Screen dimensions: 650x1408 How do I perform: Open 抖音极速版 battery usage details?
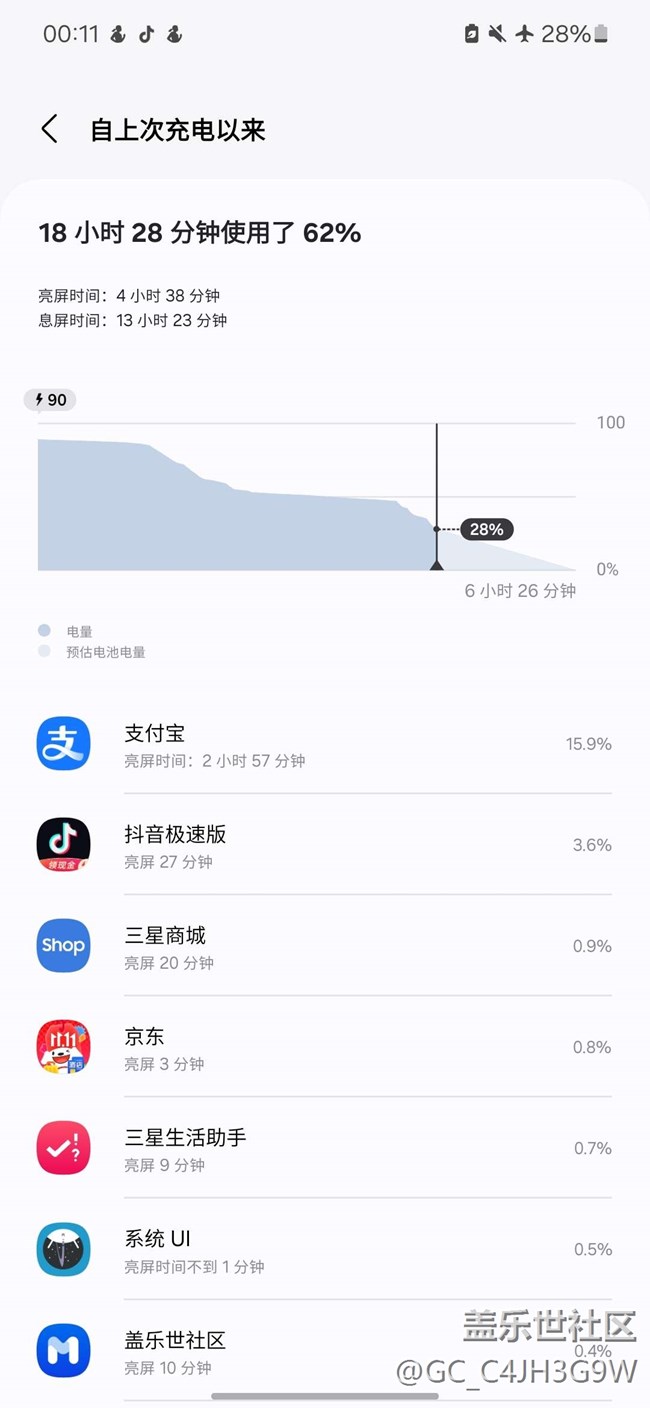(x=325, y=845)
